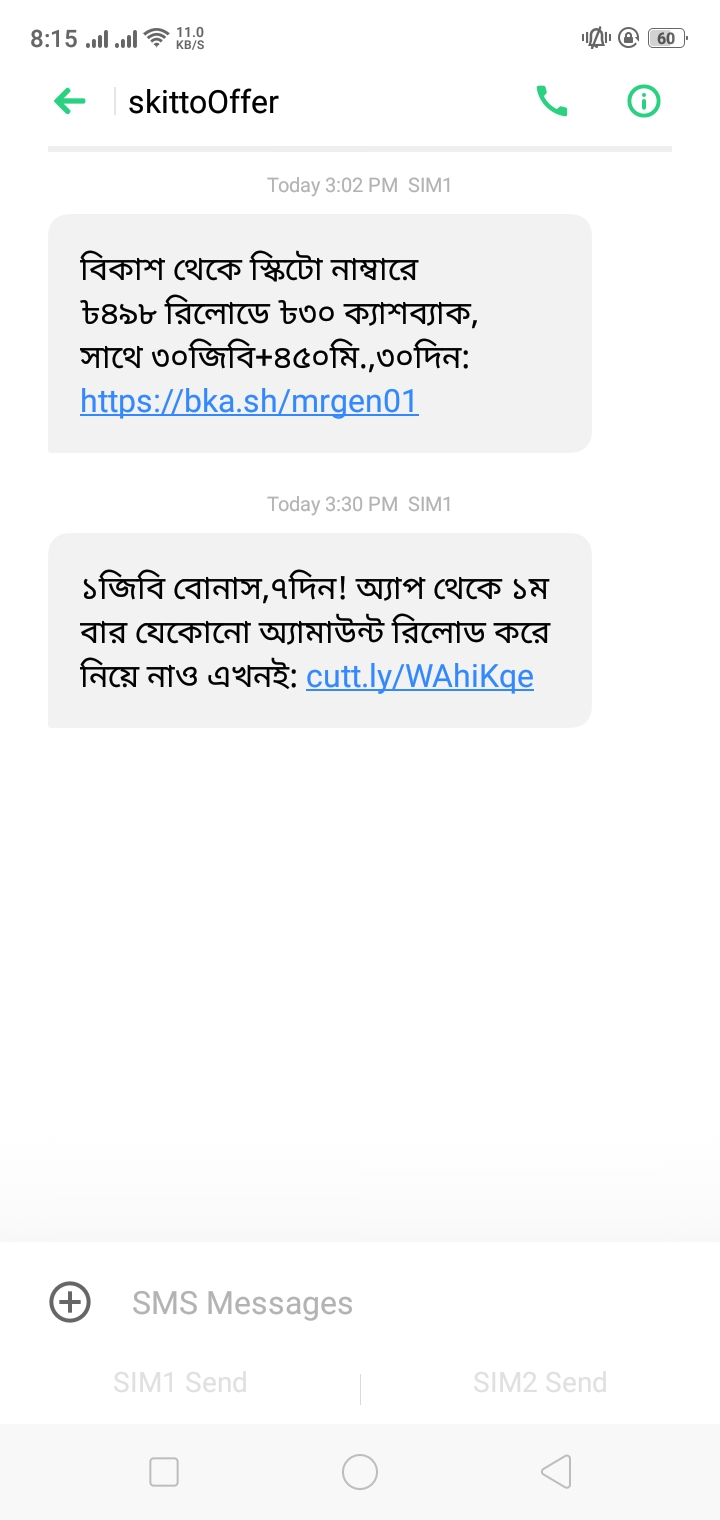The width and height of the screenshot is (720, 1520).
Task: Open the attachment plus button
Action: [70, 1302]
